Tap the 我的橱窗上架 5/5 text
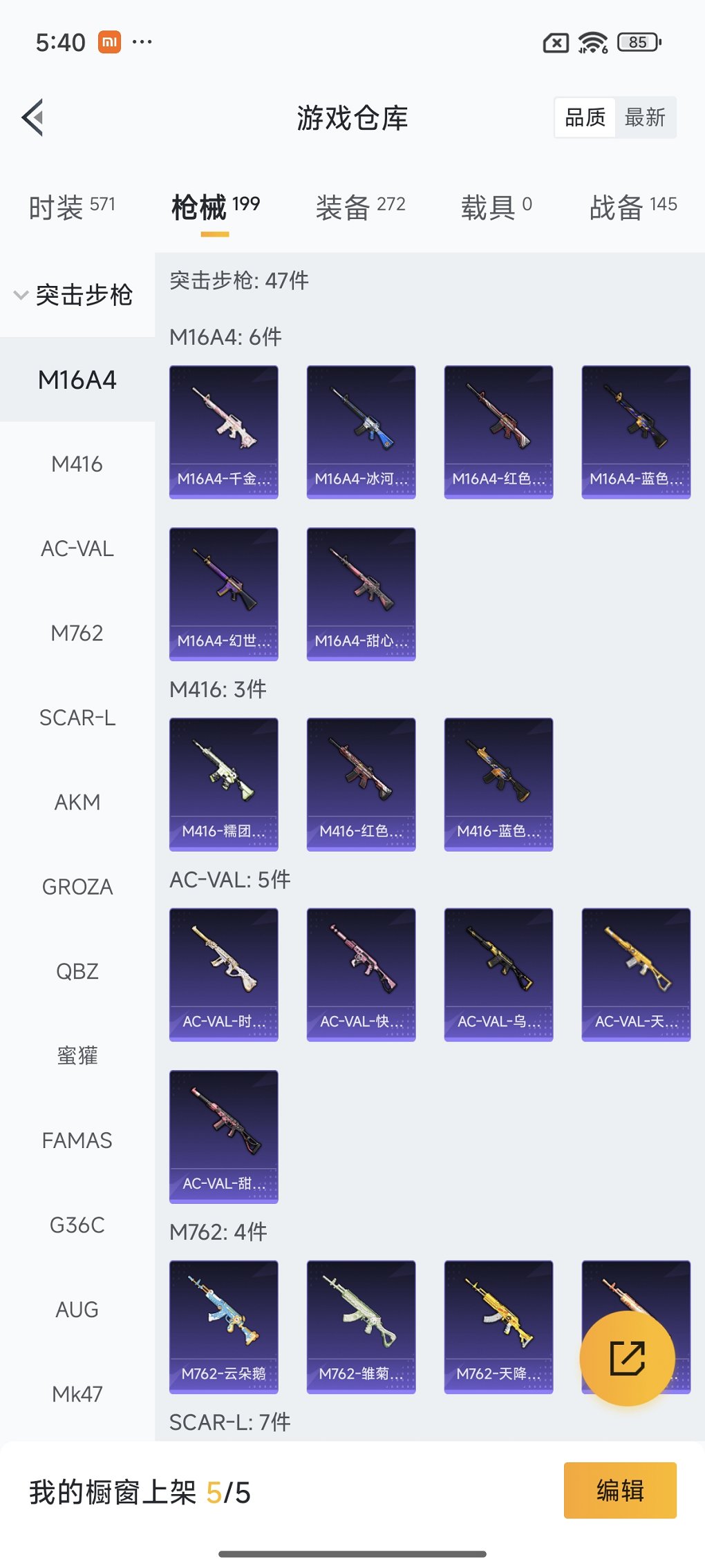Screen dimensions: 705x1568 [x=139, y=1492]
